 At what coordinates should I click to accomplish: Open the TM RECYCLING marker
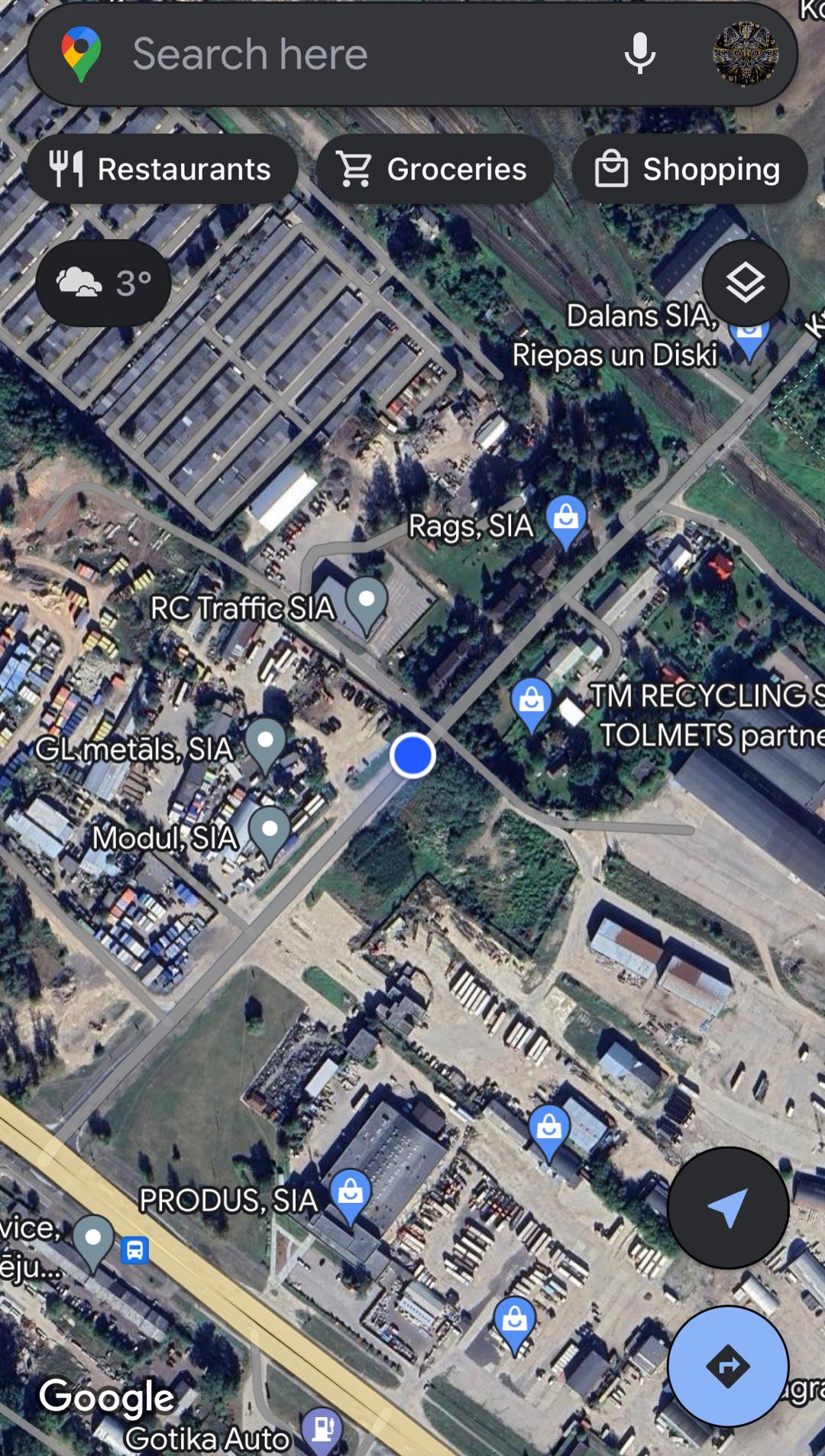coord(532,702)
